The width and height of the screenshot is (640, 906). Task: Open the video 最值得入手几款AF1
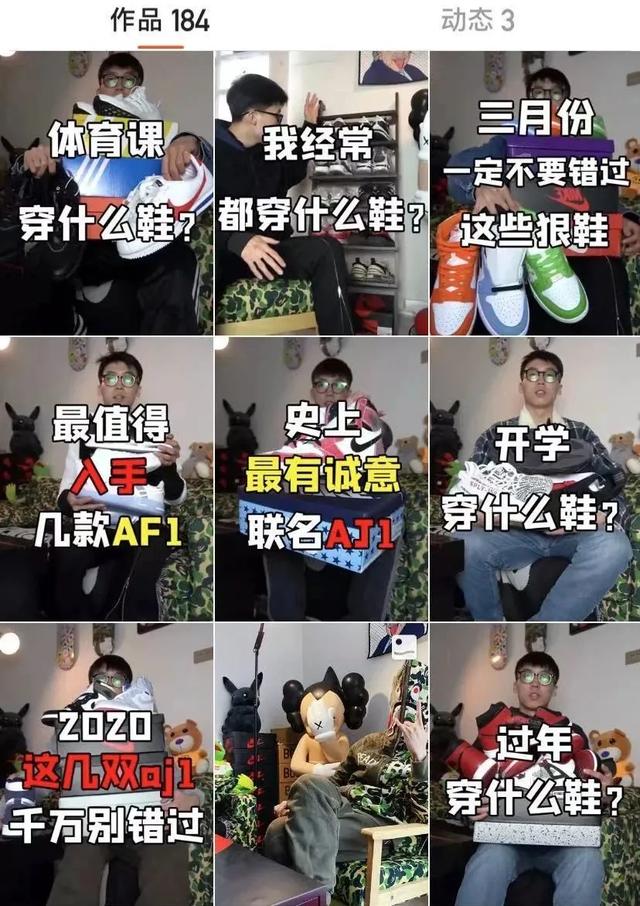[x=106, y=478]
